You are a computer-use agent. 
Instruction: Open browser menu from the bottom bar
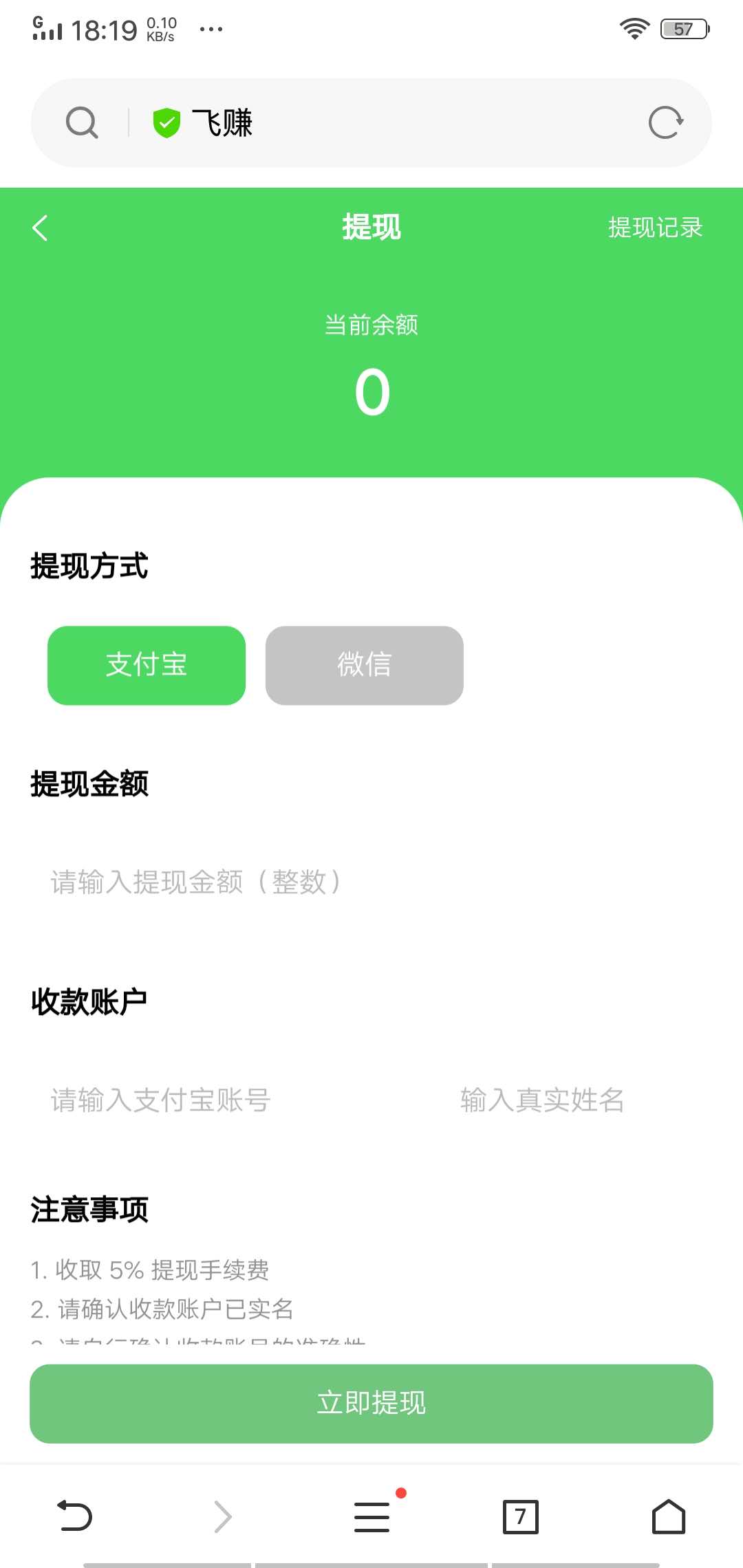click(371, 1516)
